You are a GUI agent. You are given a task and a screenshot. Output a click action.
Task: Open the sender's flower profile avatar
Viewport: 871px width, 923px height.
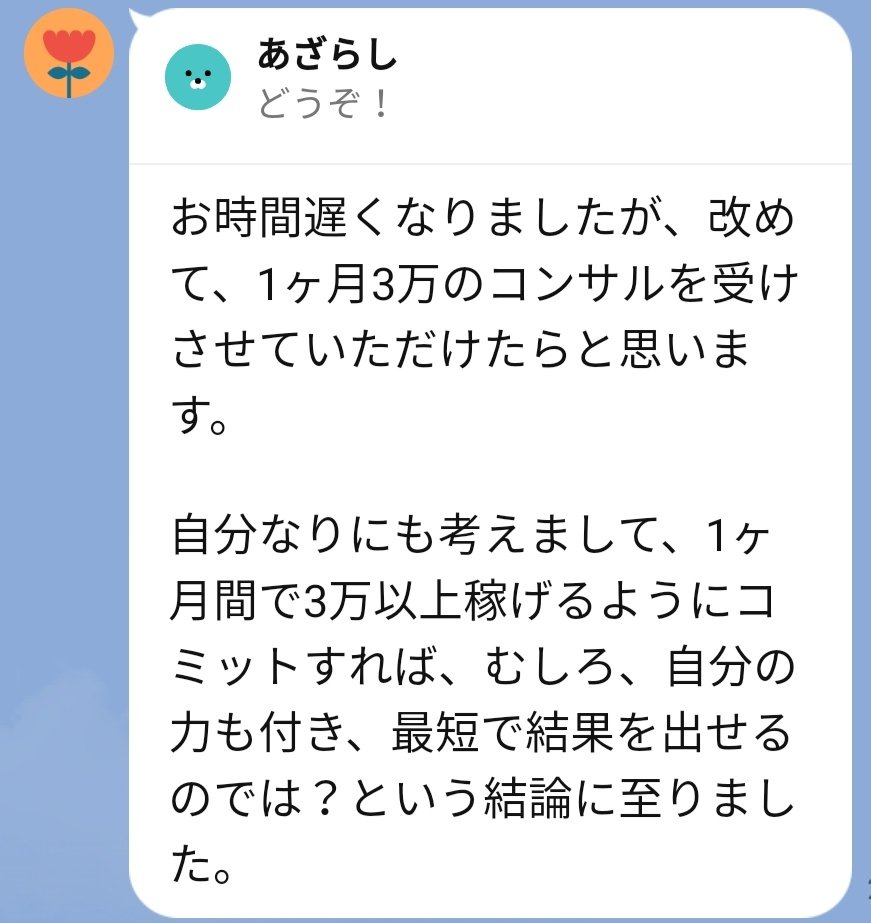[69, 55]
